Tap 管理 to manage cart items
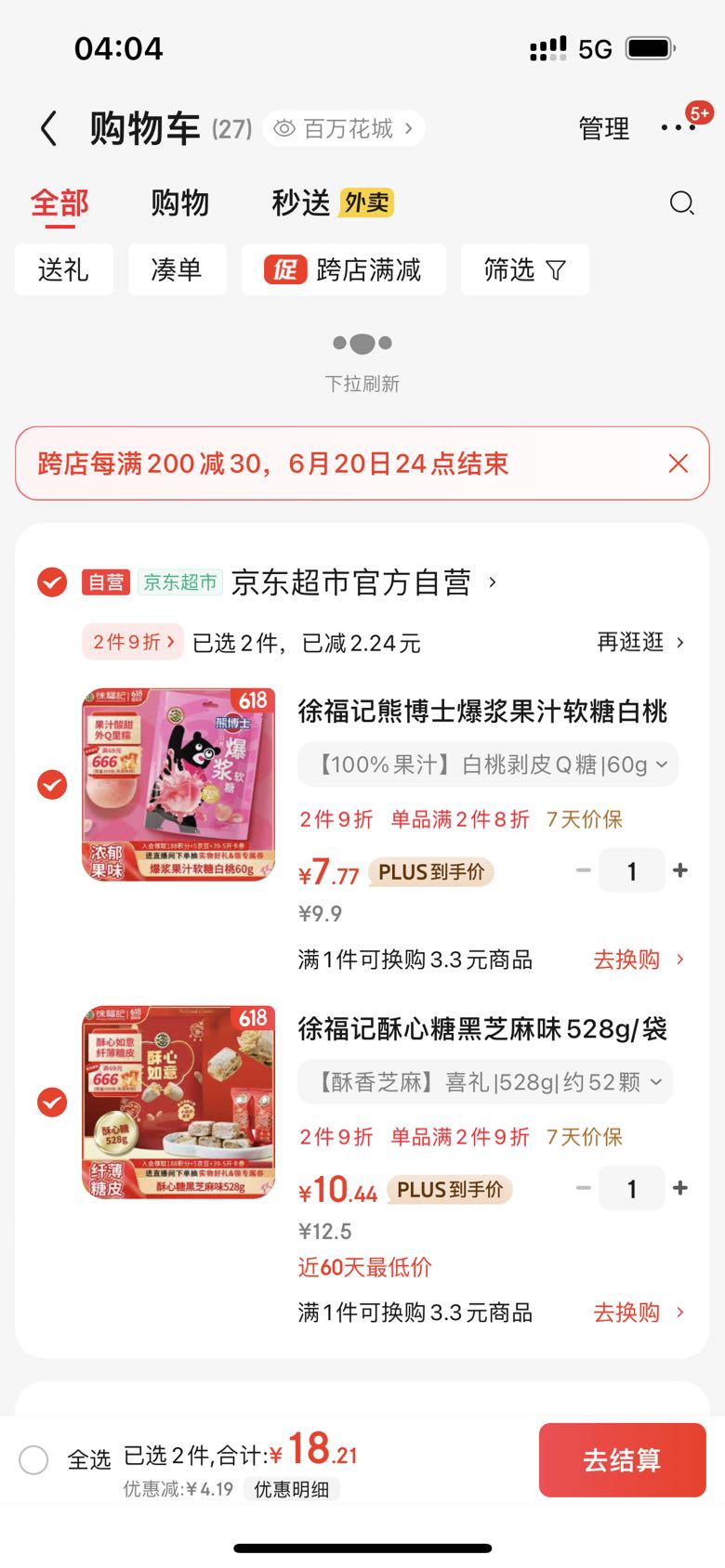Image resolution: width=725 pixels, height=1568 pixels. (603, 128)
